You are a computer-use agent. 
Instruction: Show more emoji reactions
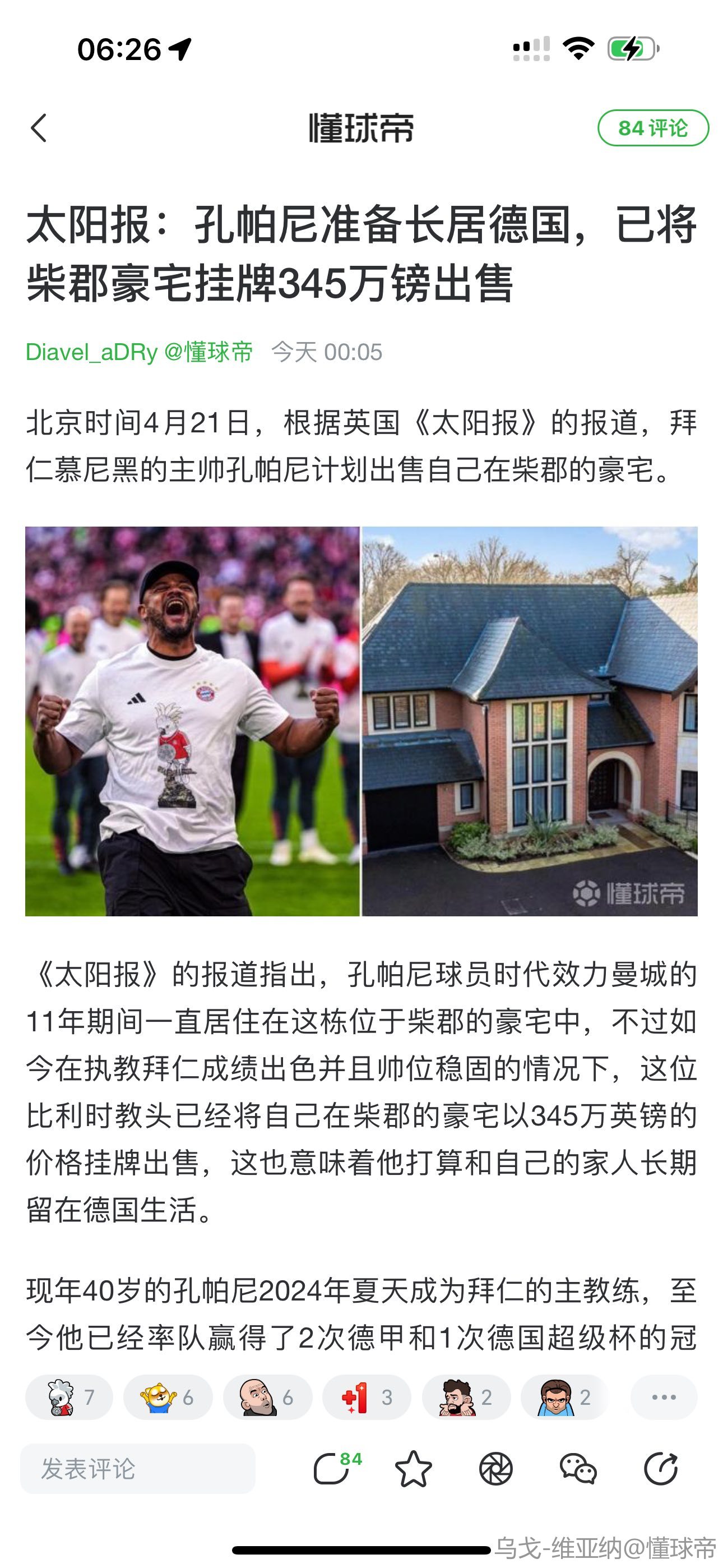[x=664, y=1397]
